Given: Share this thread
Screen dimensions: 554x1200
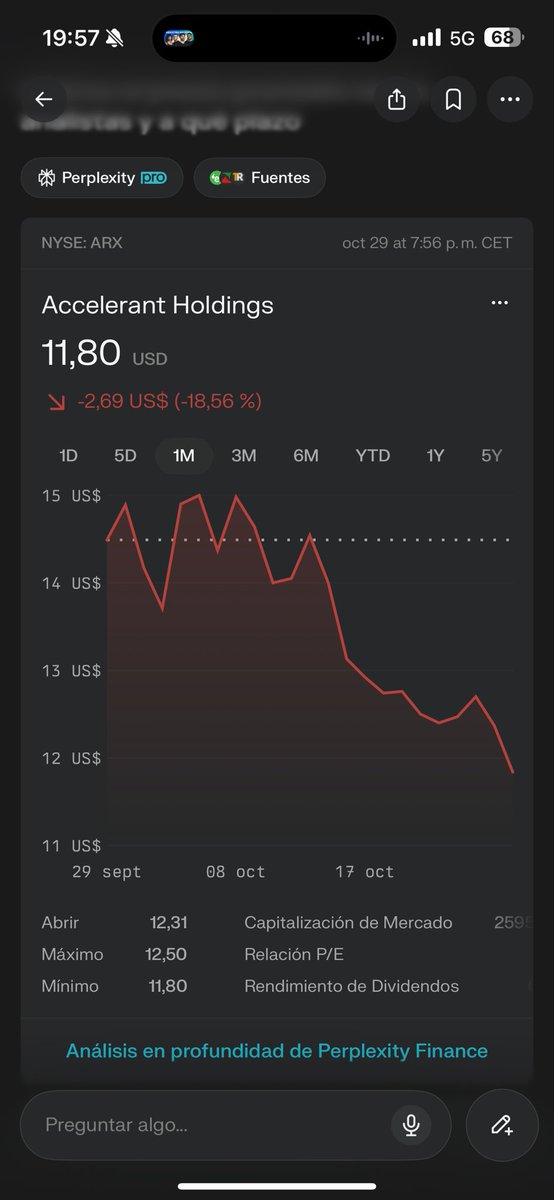Looking at the screenshot, I should coord(397,99).
